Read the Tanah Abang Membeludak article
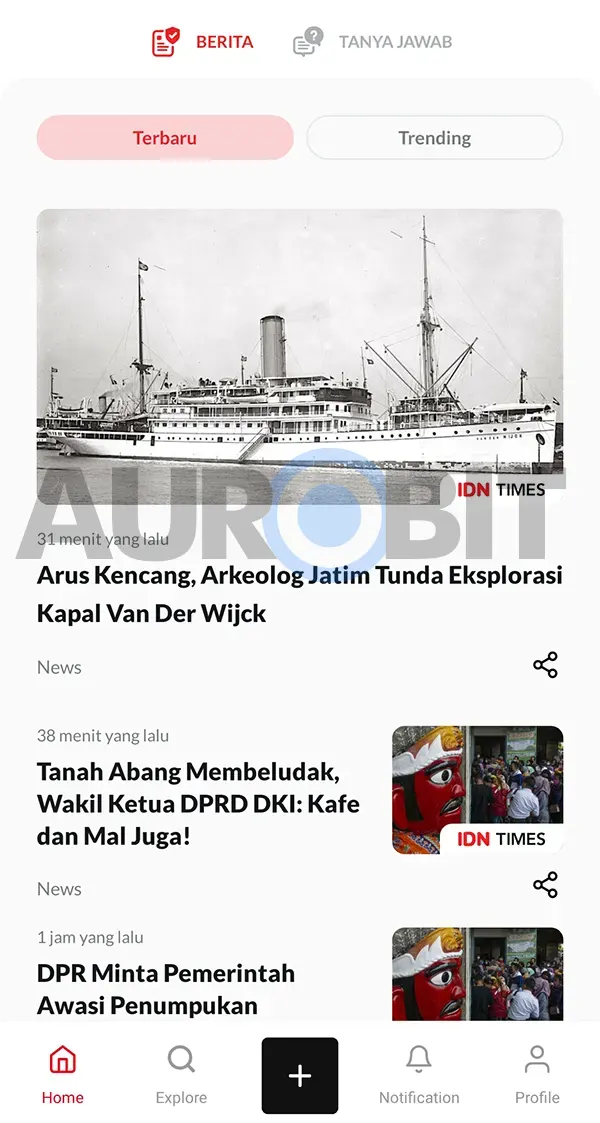 click(198, 803)
